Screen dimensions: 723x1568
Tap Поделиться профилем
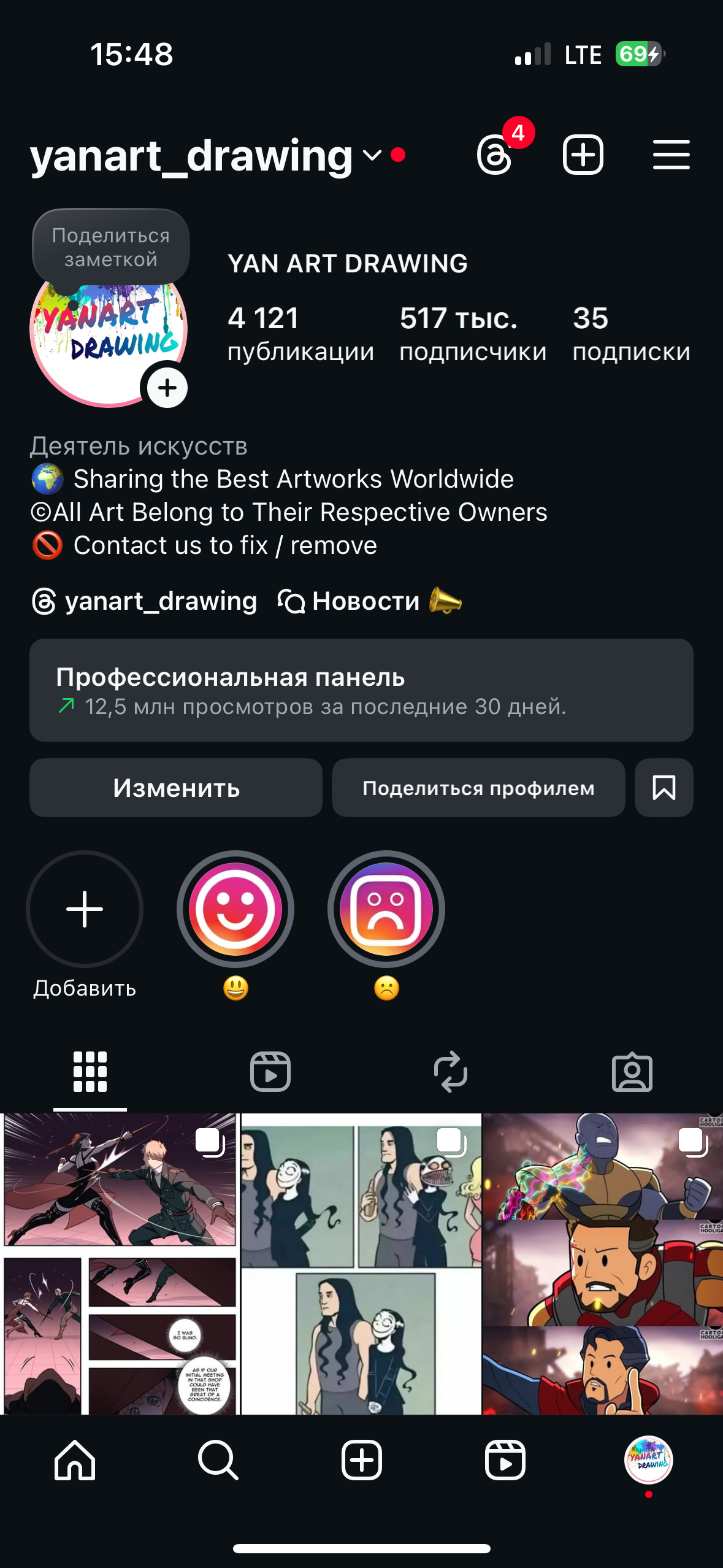[x=478, y=788]
